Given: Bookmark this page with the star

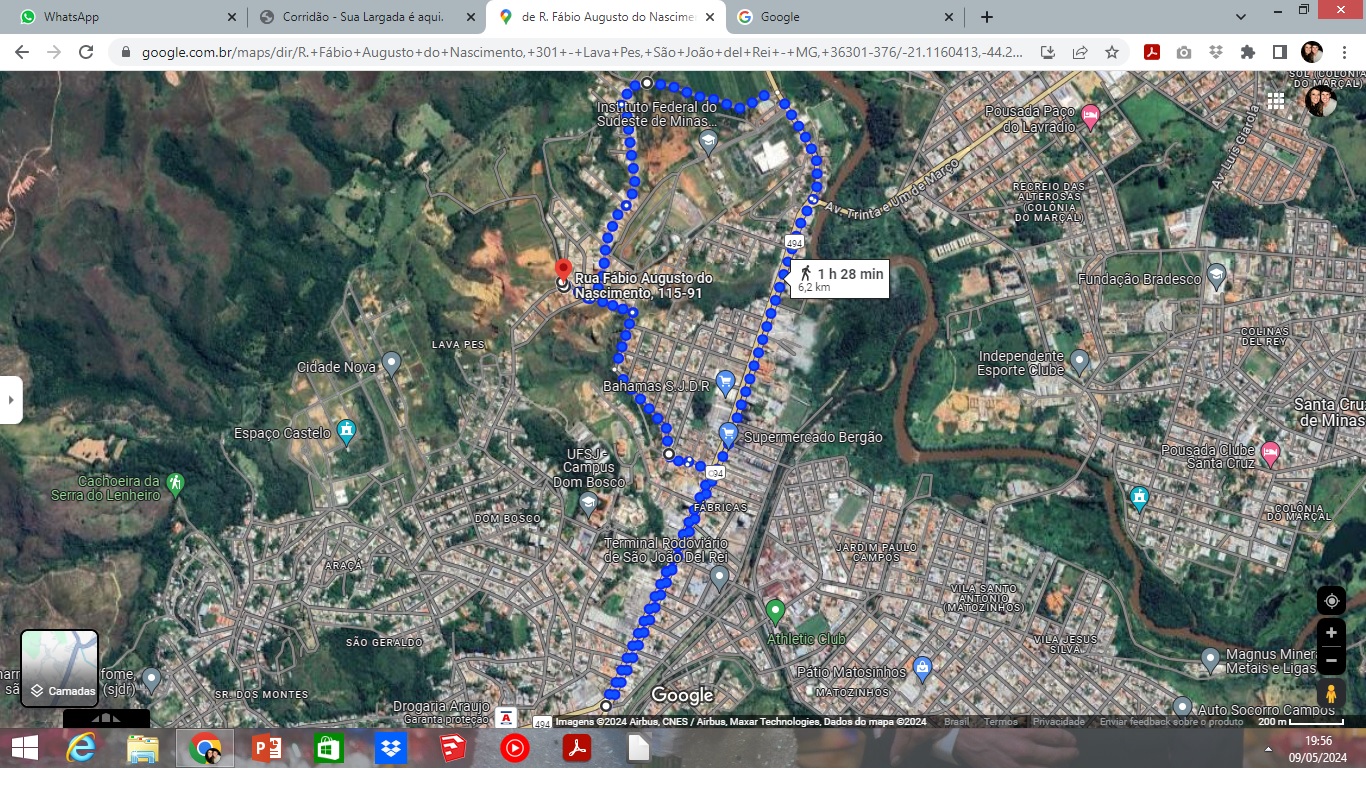Looking at the screenshot, I should tap(1111, 52).
